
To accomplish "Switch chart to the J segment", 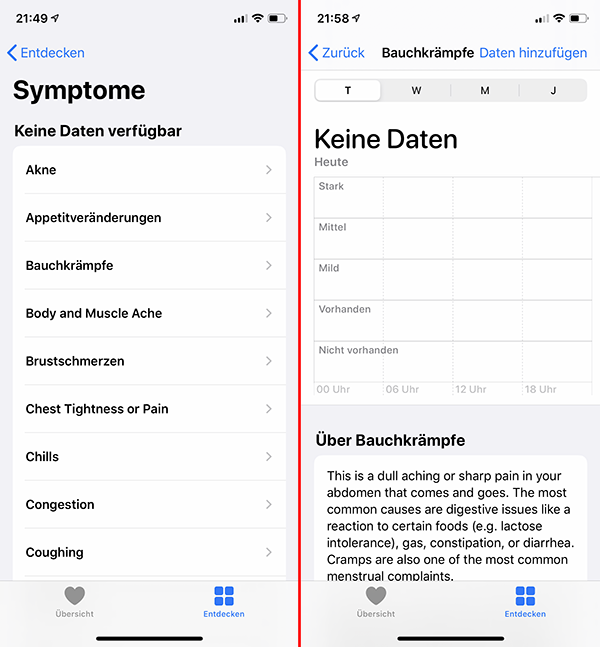I will coord(553,91).
